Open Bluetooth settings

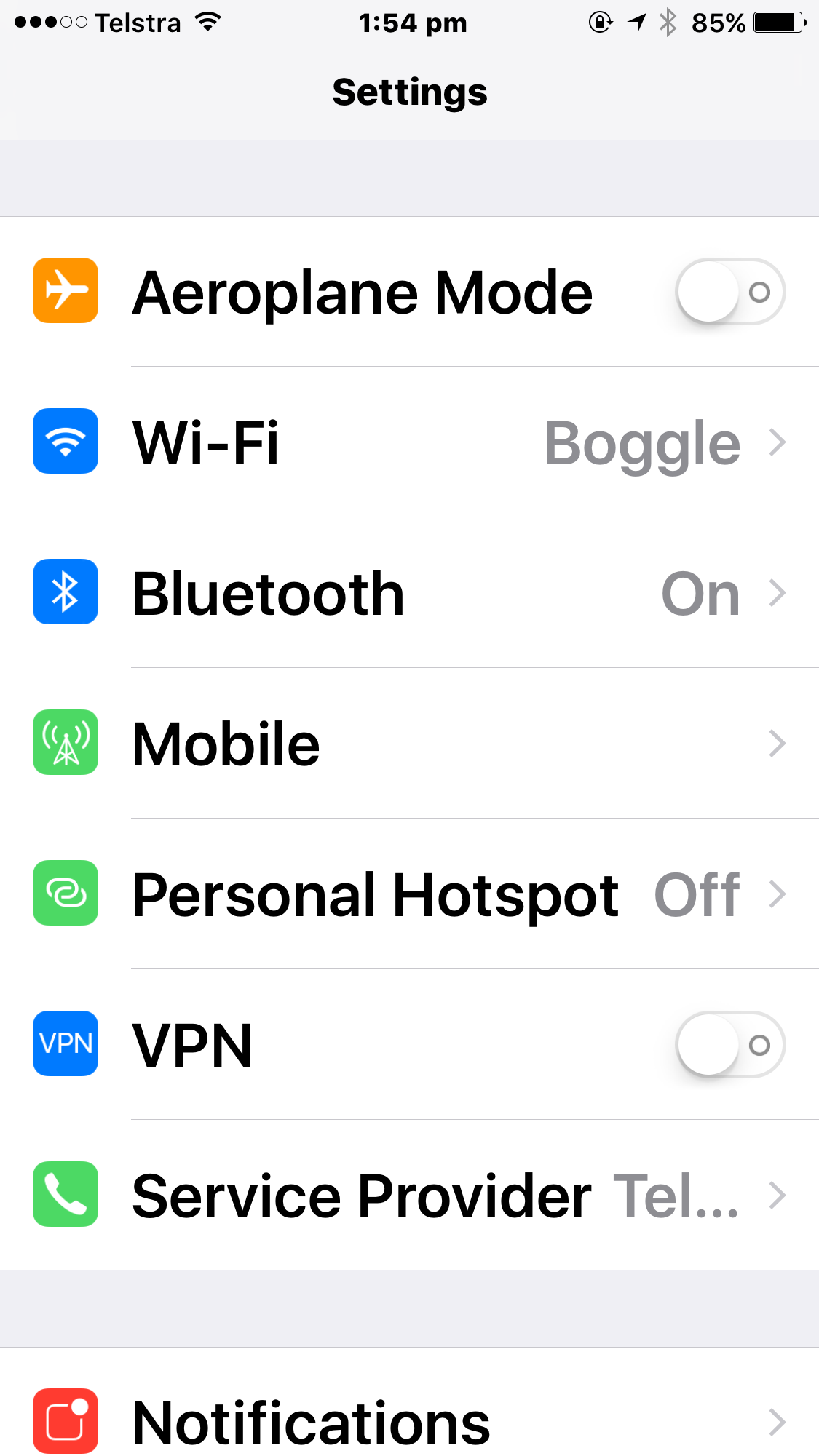409,593
